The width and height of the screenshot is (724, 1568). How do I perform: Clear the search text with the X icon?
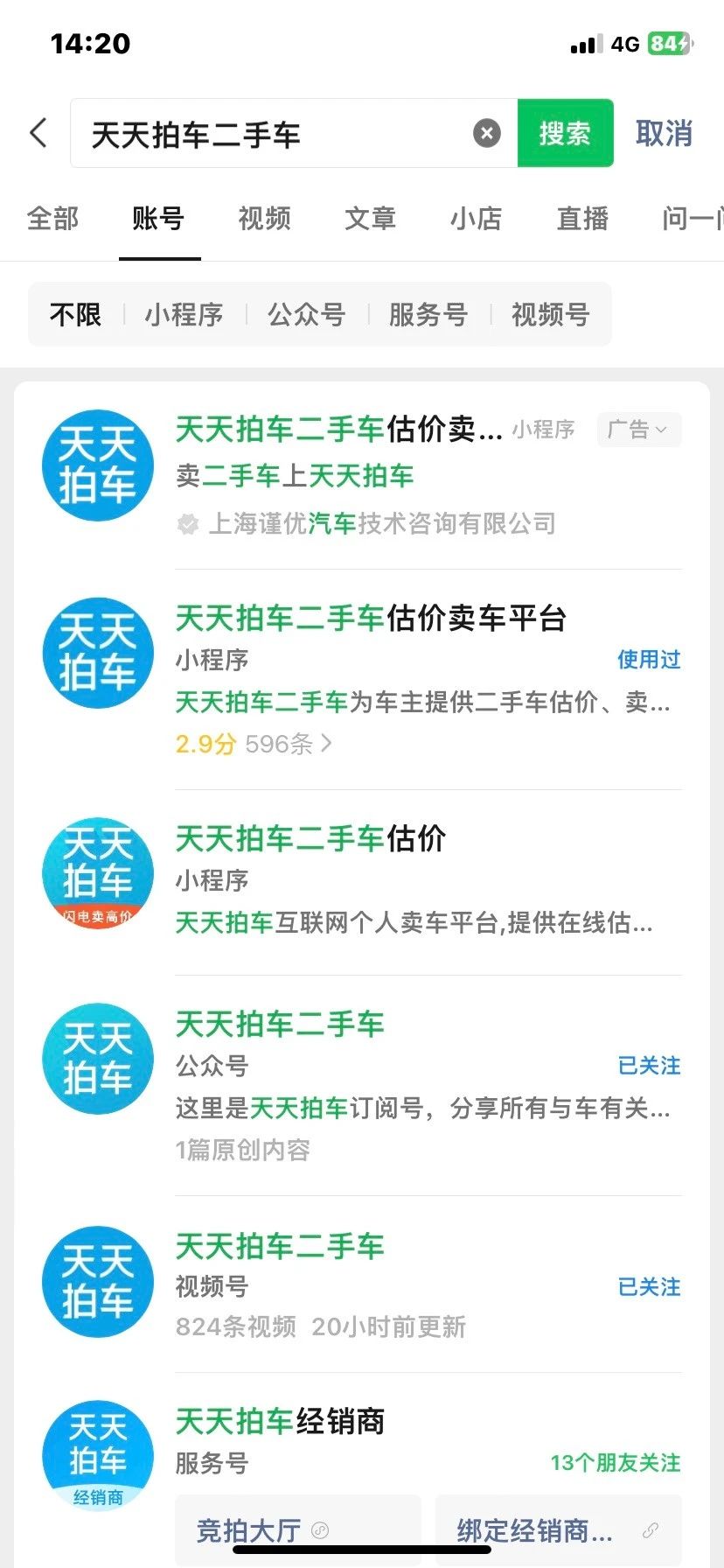[487, 133]
